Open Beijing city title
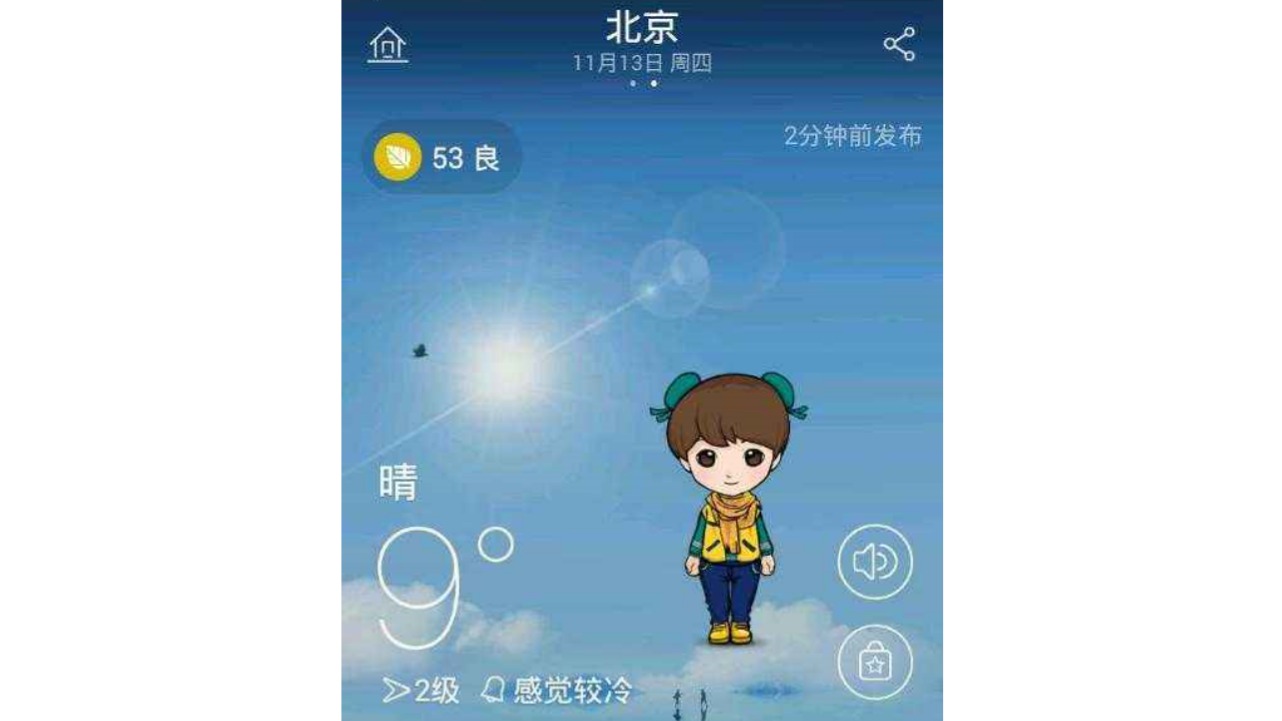Screen dimensions: 1282x721 642,28
